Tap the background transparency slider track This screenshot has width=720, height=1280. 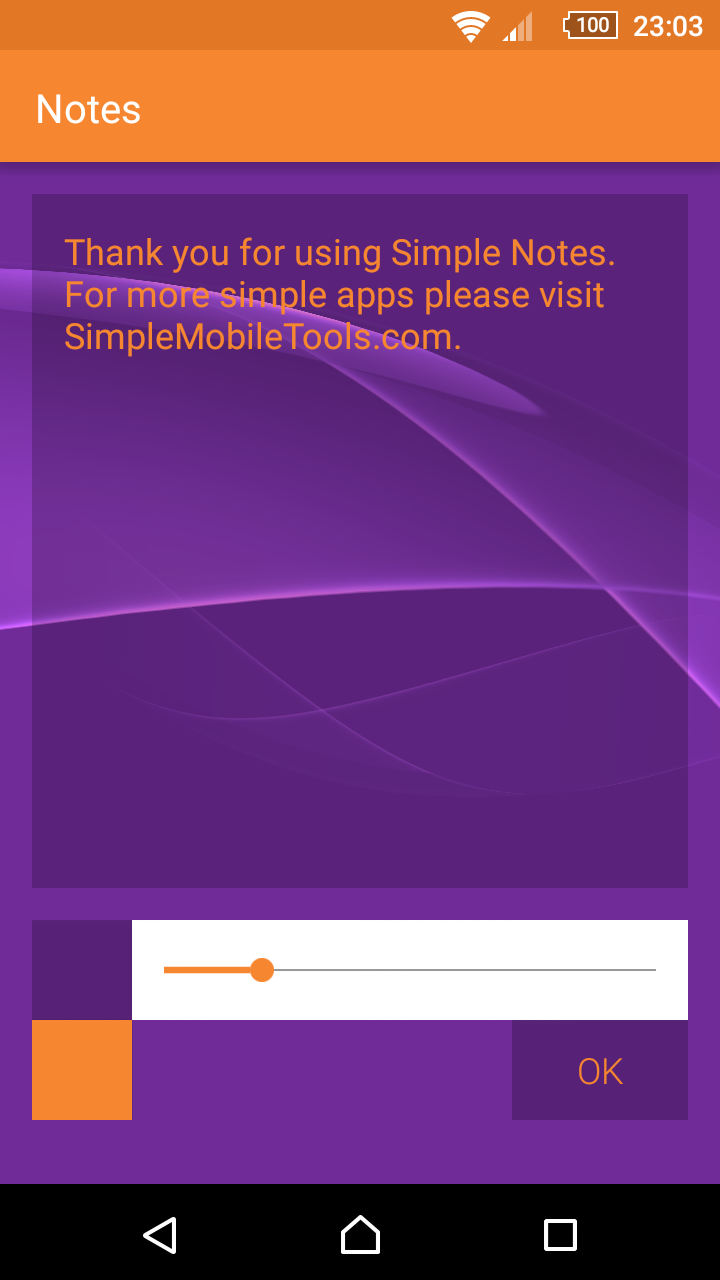410,970
